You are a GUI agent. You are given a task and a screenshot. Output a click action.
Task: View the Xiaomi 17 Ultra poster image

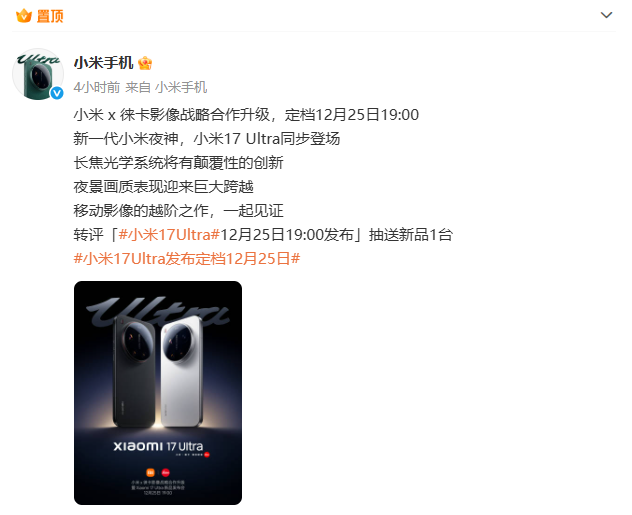(x=158, y=392)
